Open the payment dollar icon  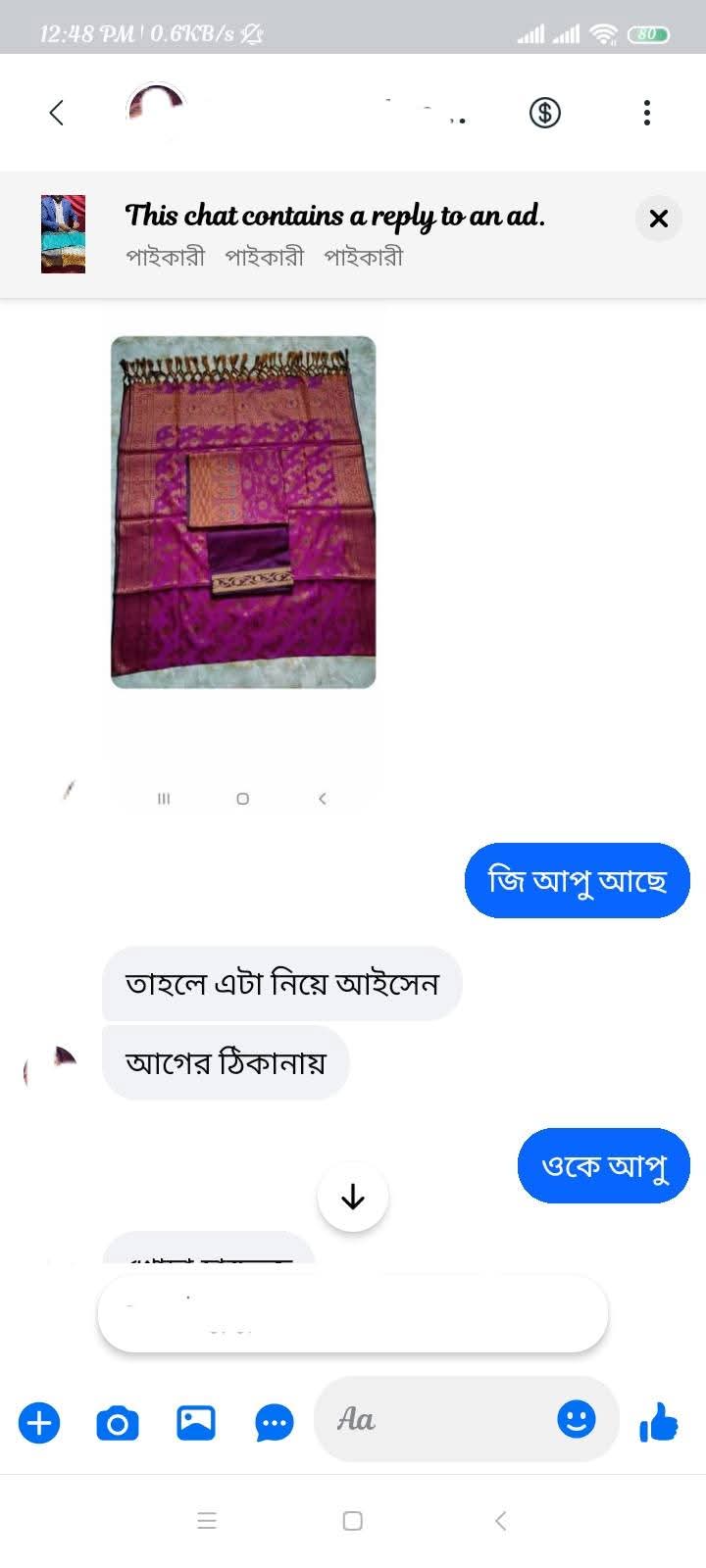(x=545, y=113)
